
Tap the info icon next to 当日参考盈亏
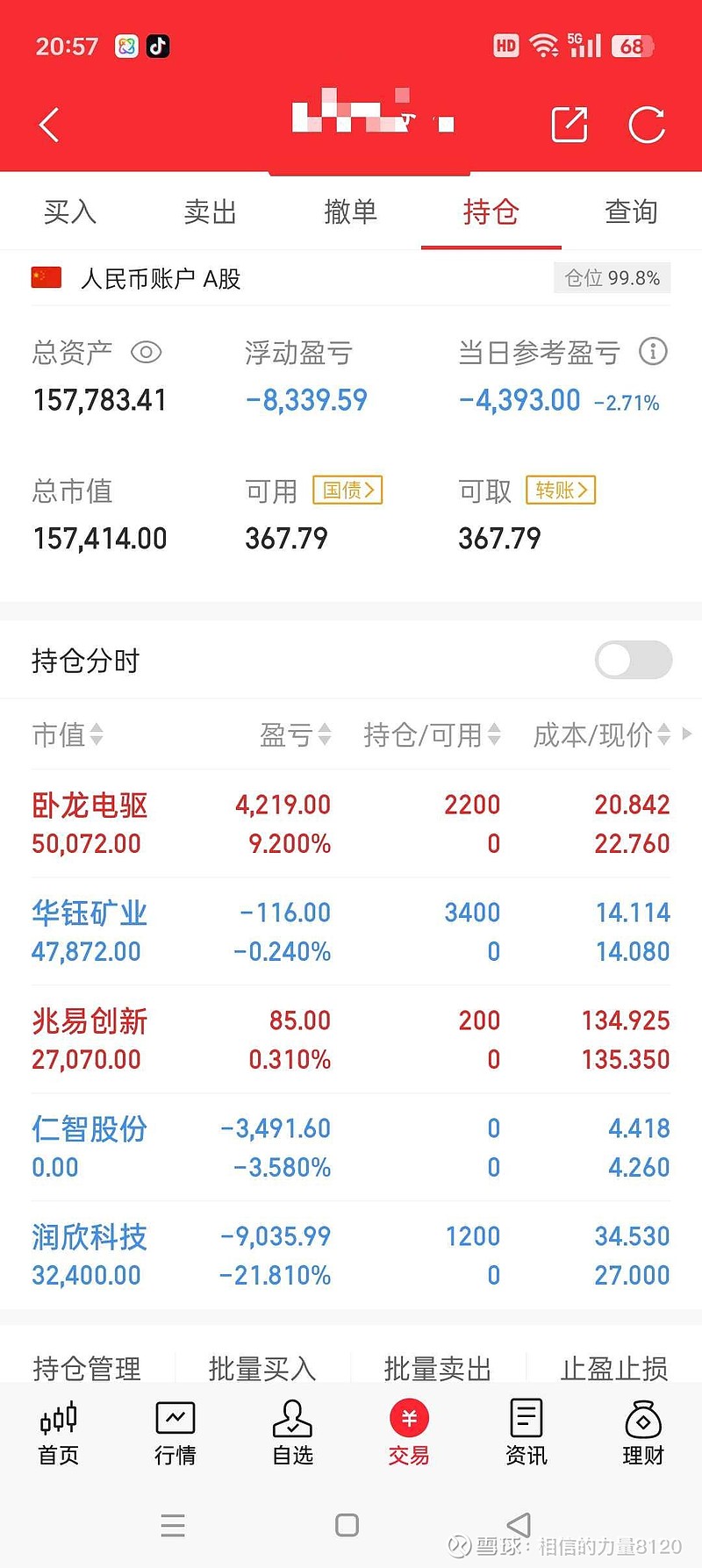(653, 352)
